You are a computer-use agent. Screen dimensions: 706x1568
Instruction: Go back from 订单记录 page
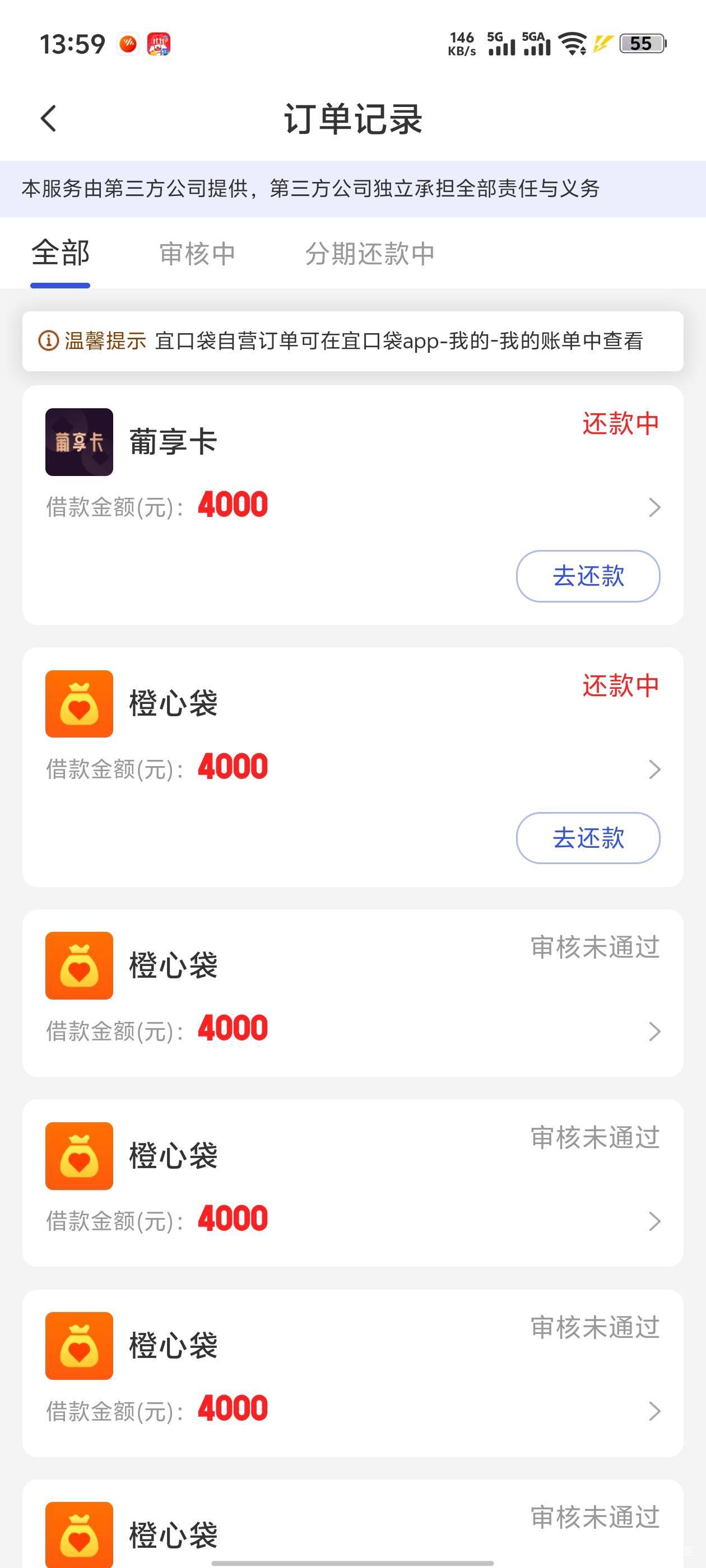pos(49,118)
